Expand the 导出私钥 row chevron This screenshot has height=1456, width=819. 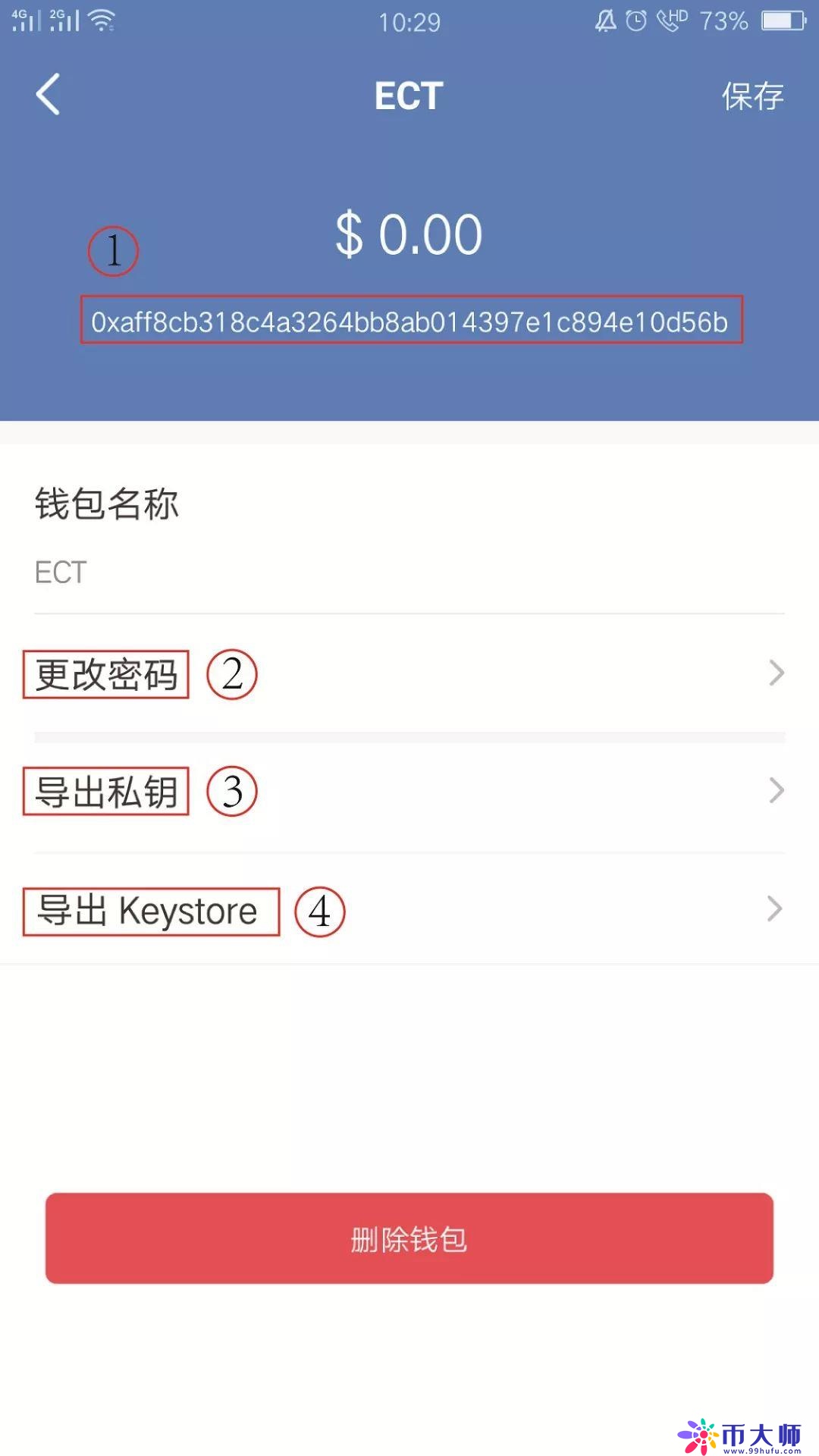(x=775, y=791)
